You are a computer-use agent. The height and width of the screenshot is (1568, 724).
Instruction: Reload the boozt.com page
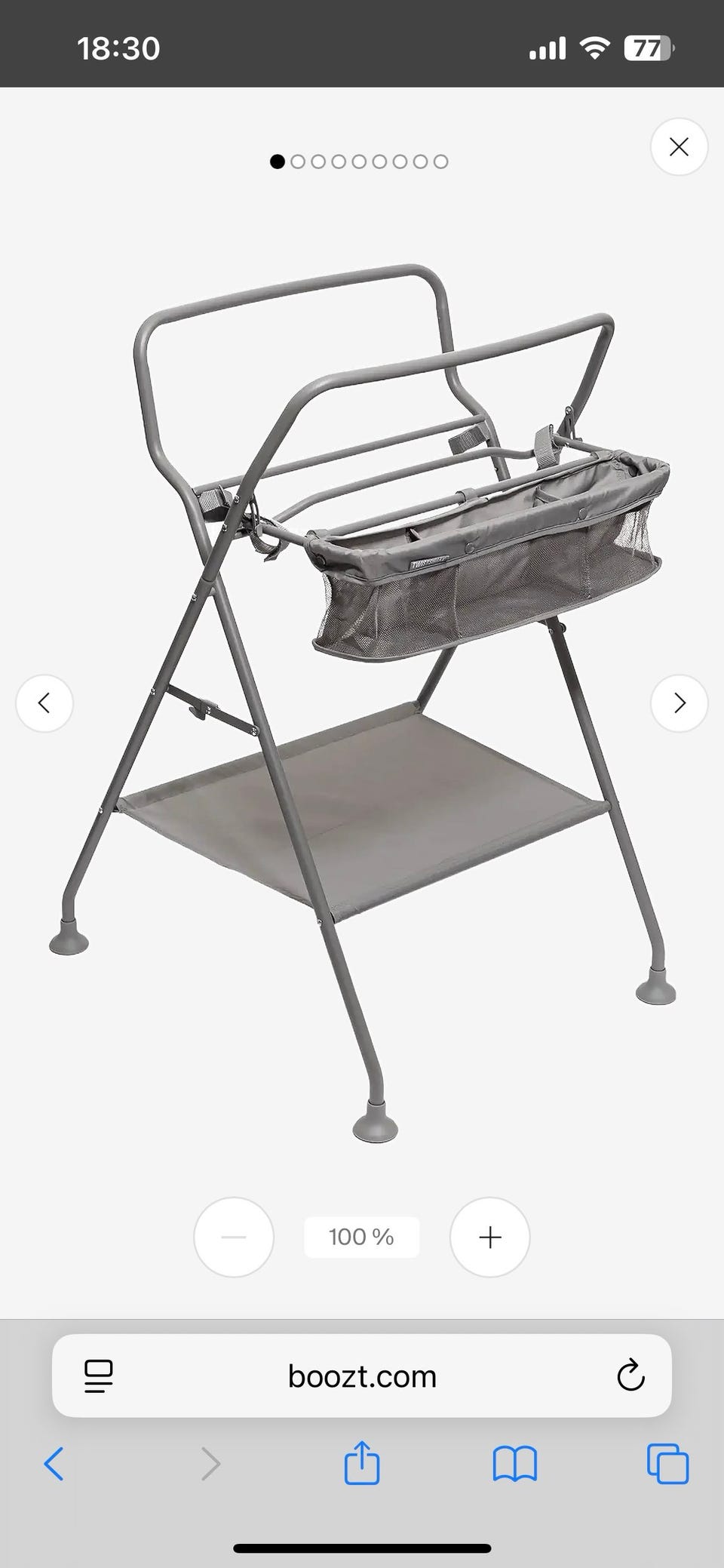pyautogui.click(x=630, y=1376)
